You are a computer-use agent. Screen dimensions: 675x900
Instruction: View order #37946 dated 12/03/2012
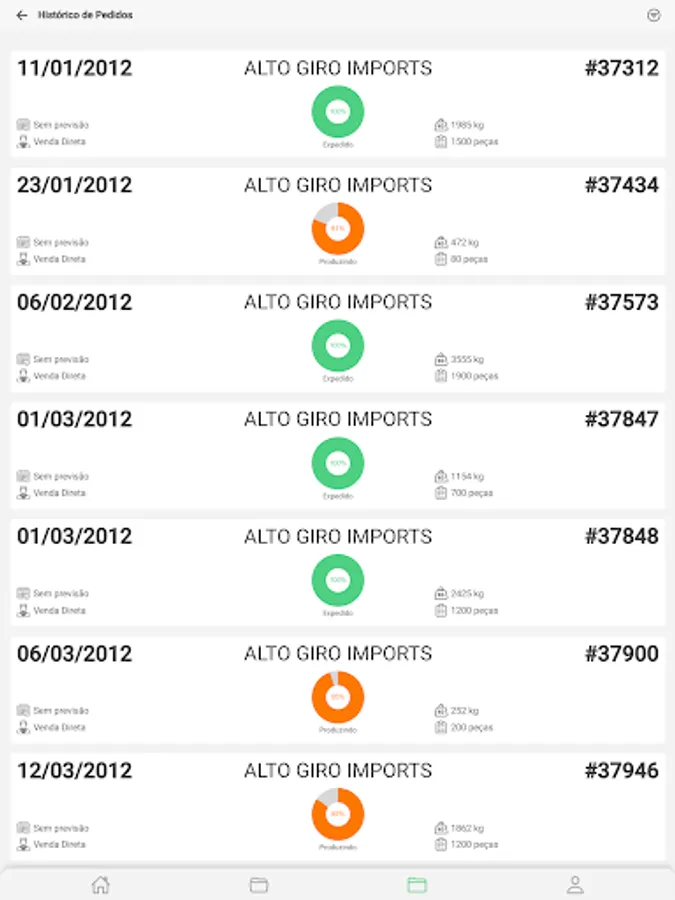338,806
